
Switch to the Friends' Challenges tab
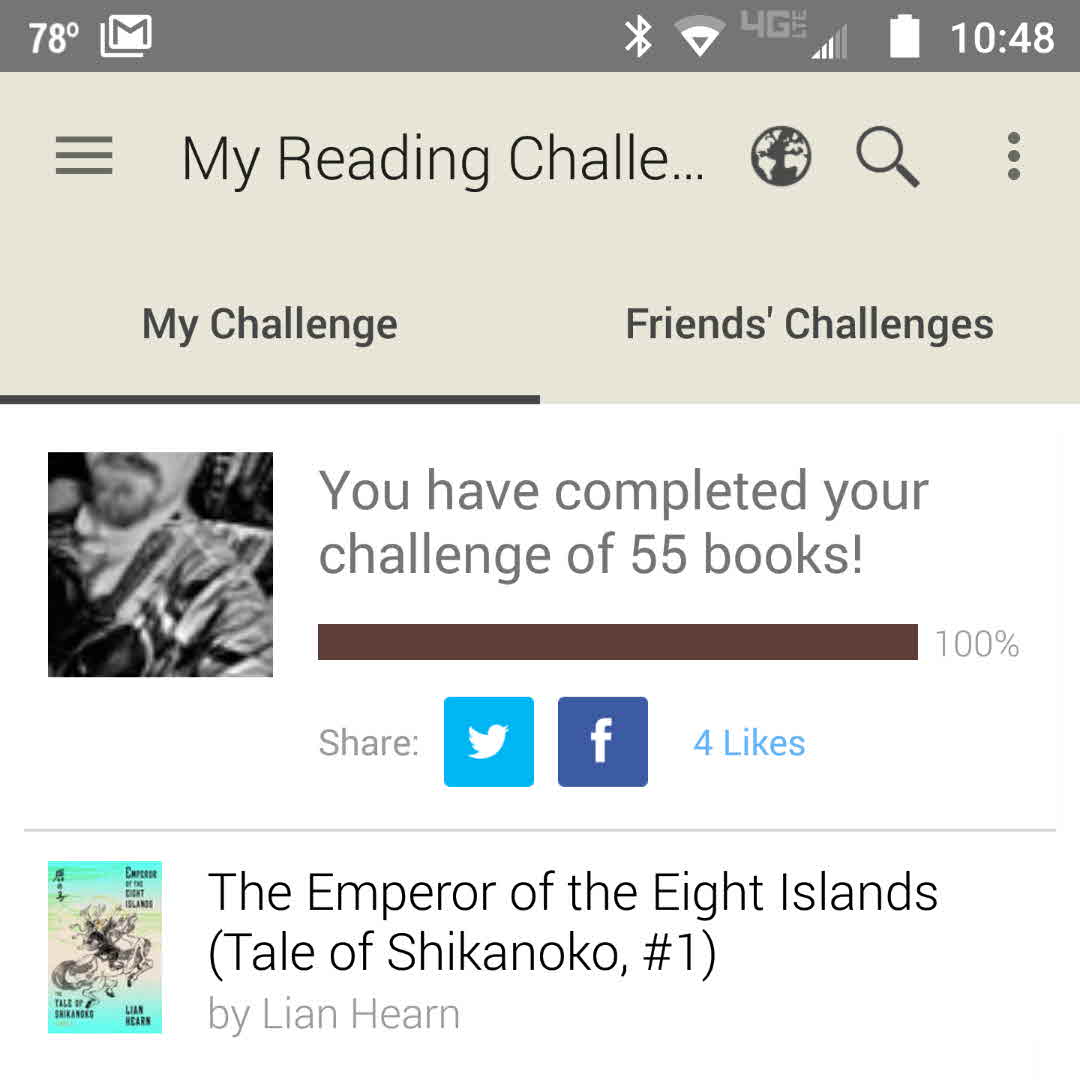click(x=809, y=324)
